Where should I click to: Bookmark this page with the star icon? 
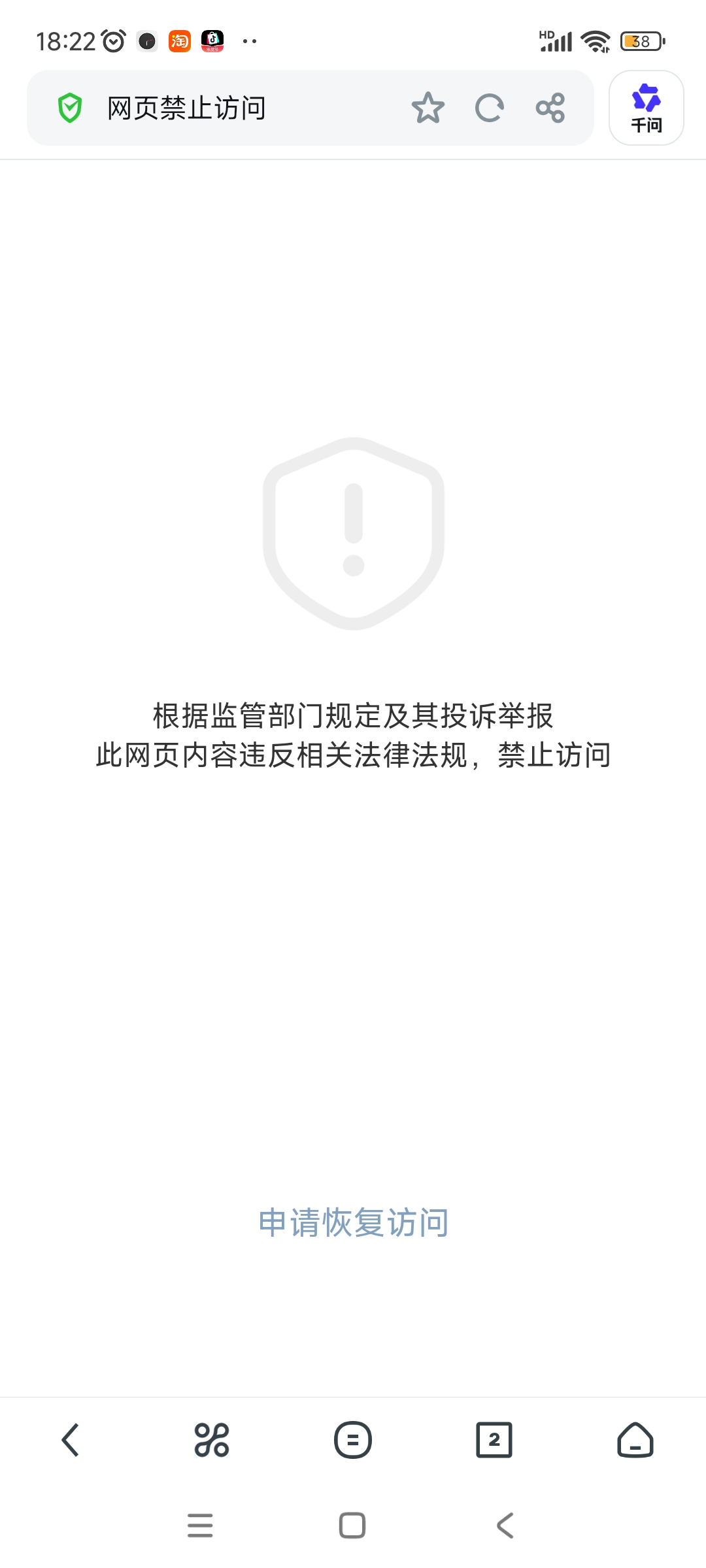429,108
